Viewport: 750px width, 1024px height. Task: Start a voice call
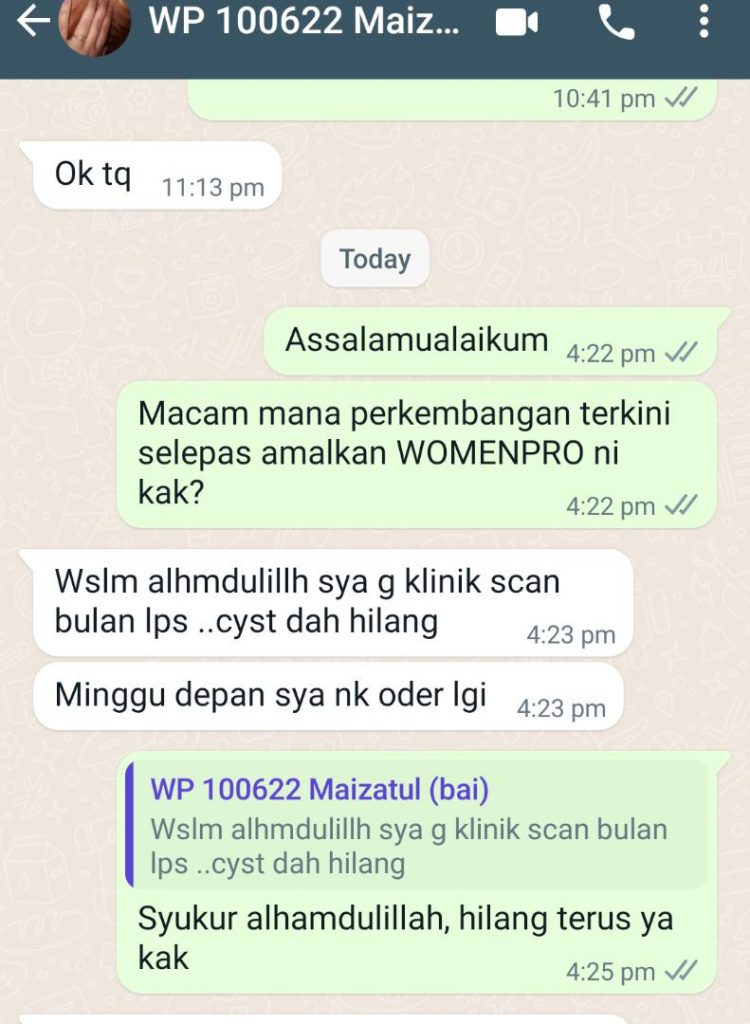616,23
